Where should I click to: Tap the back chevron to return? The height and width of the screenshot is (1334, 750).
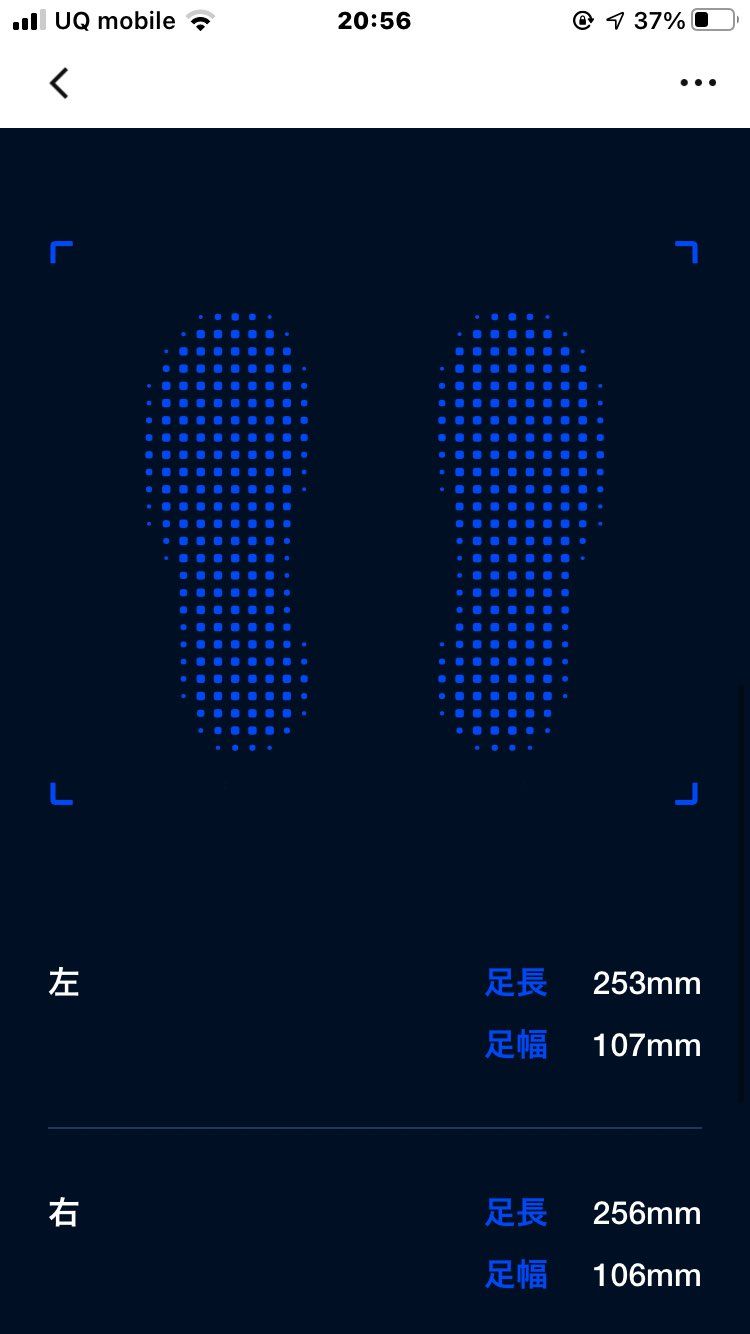point(59,83)
